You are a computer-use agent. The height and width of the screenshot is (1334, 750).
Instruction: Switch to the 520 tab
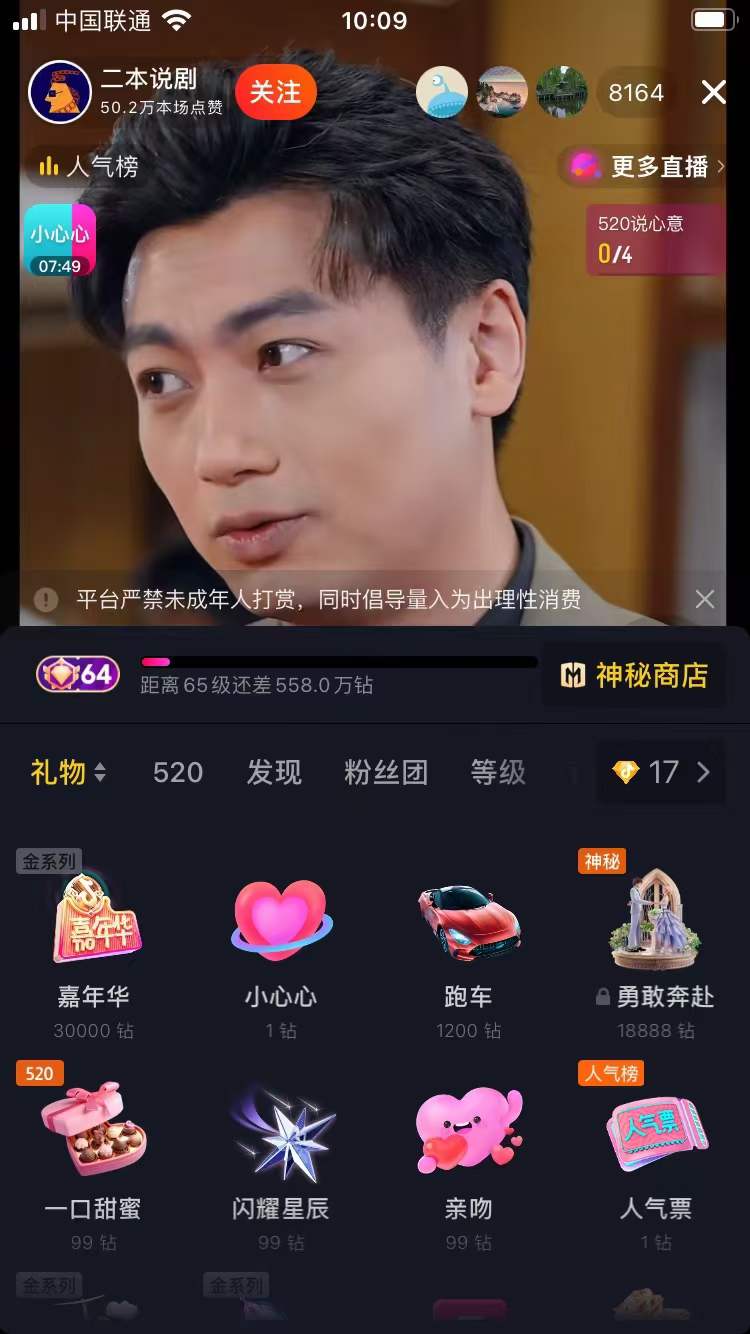178,772
